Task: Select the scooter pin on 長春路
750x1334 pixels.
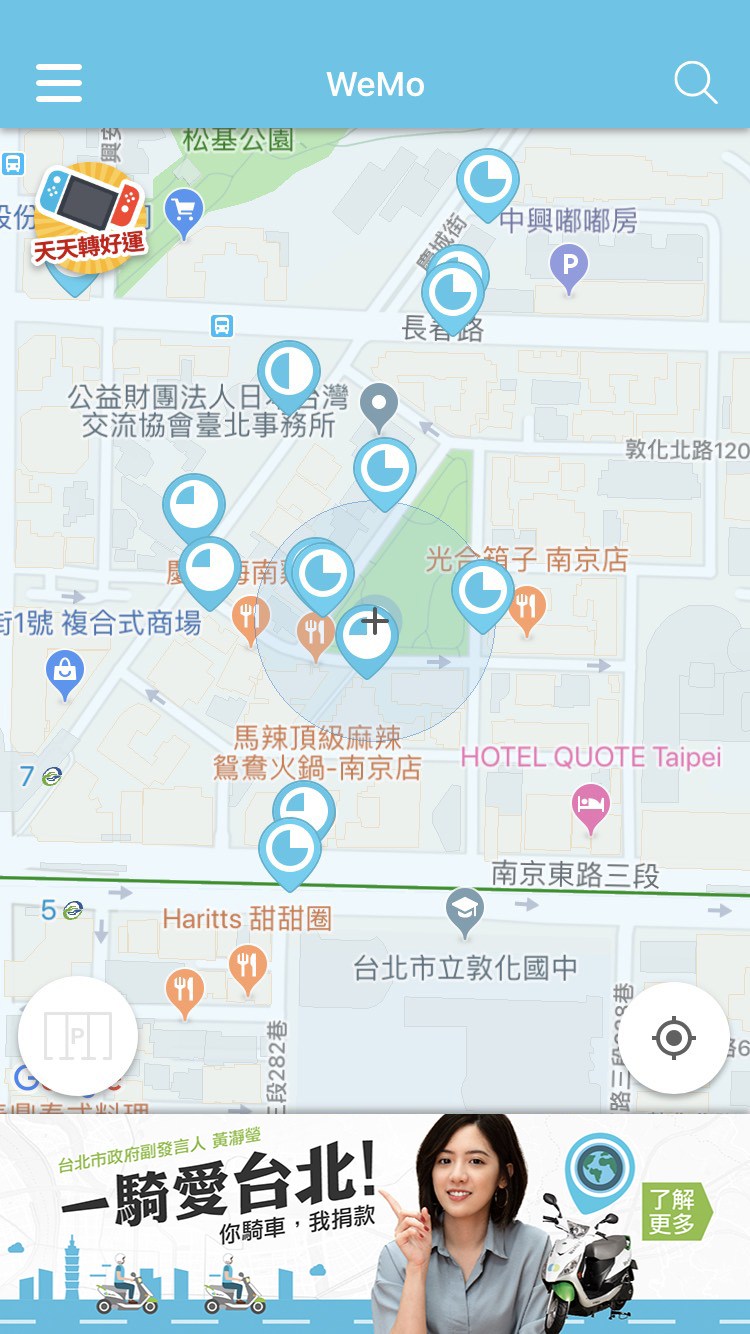Action: (452, 295)
